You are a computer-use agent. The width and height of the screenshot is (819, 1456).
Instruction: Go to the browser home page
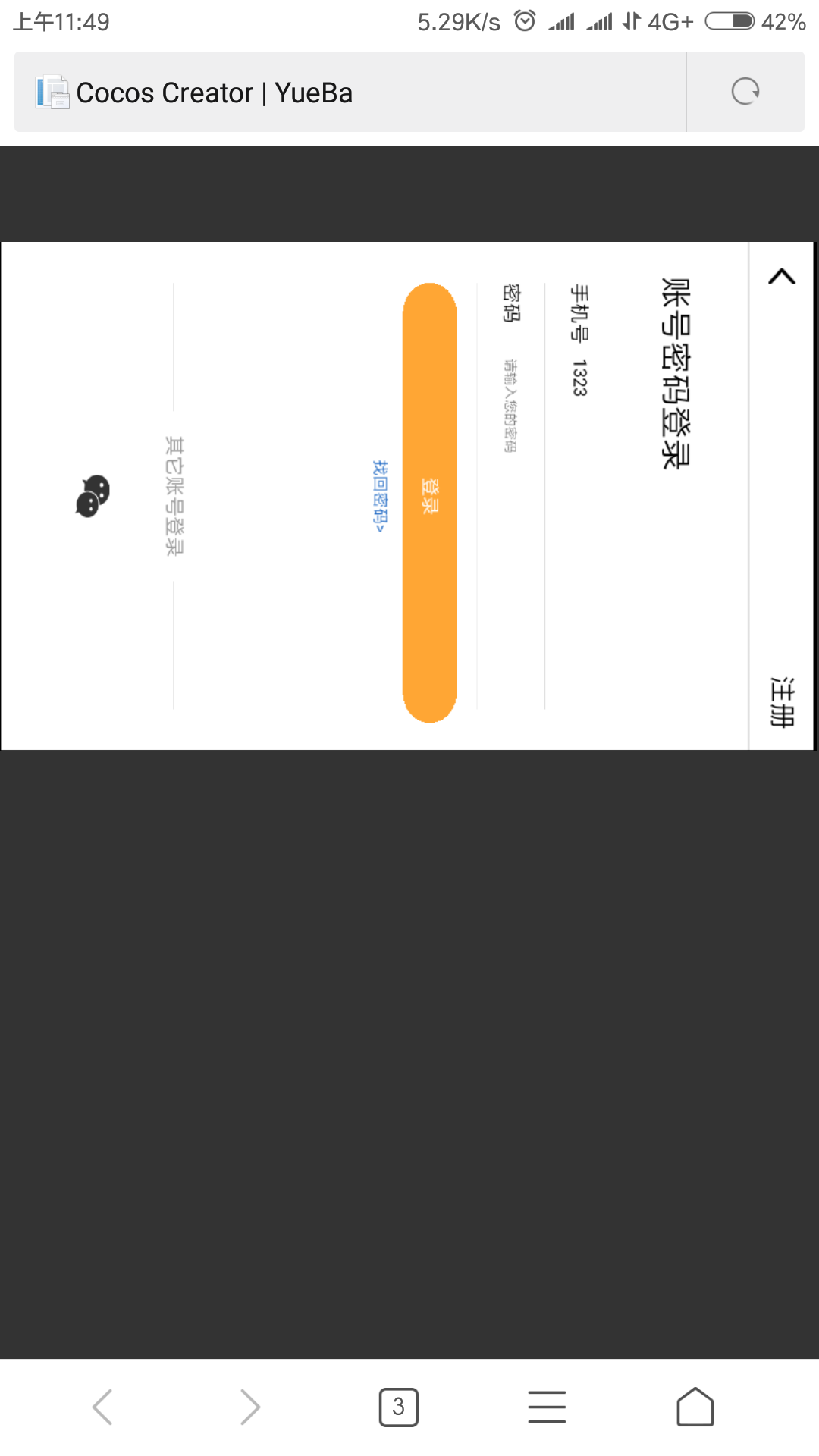[x=695, y=1407]
